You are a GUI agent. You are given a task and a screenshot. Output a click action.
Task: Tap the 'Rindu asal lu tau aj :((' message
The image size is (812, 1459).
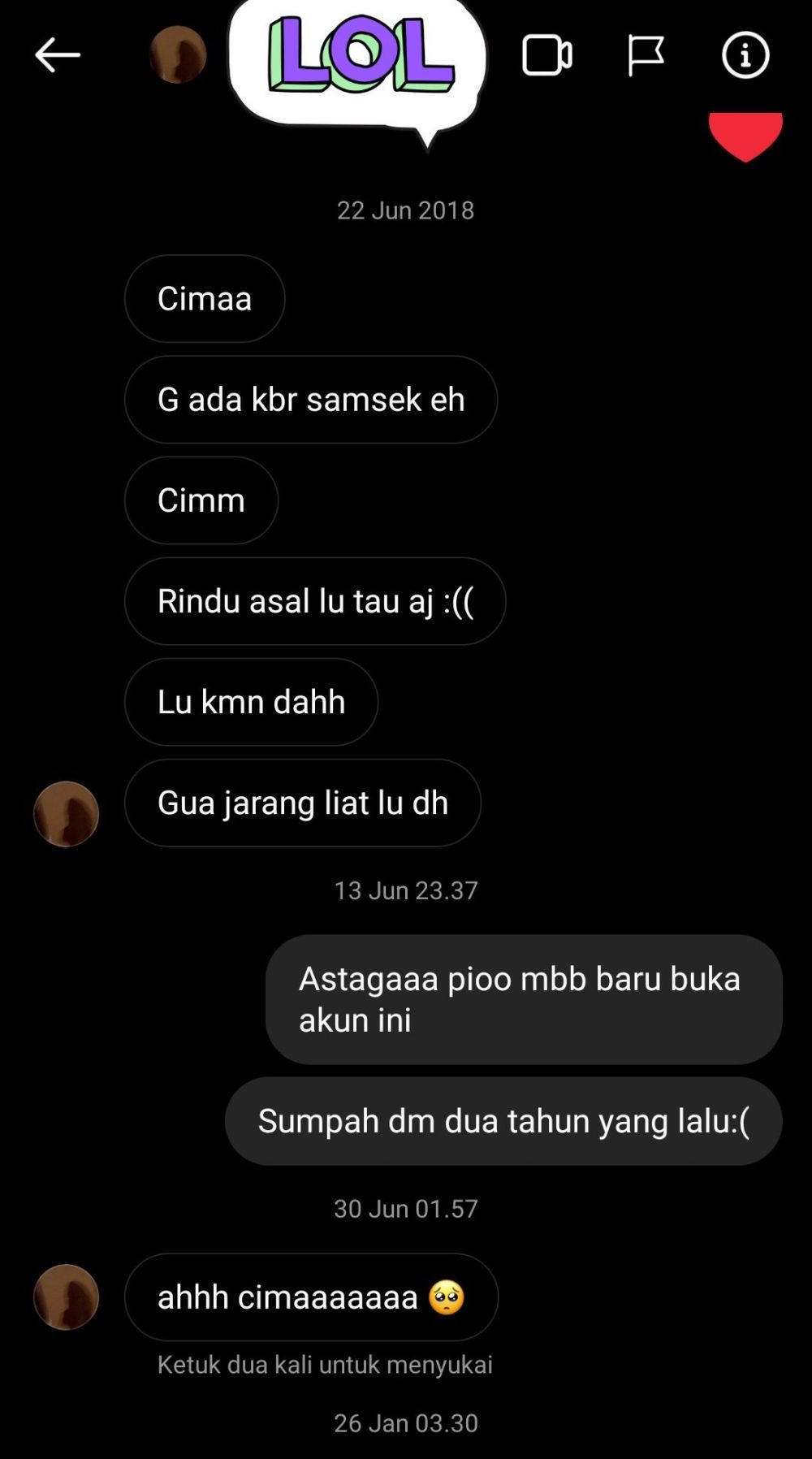pyautogui.click(x=315, y=601)
